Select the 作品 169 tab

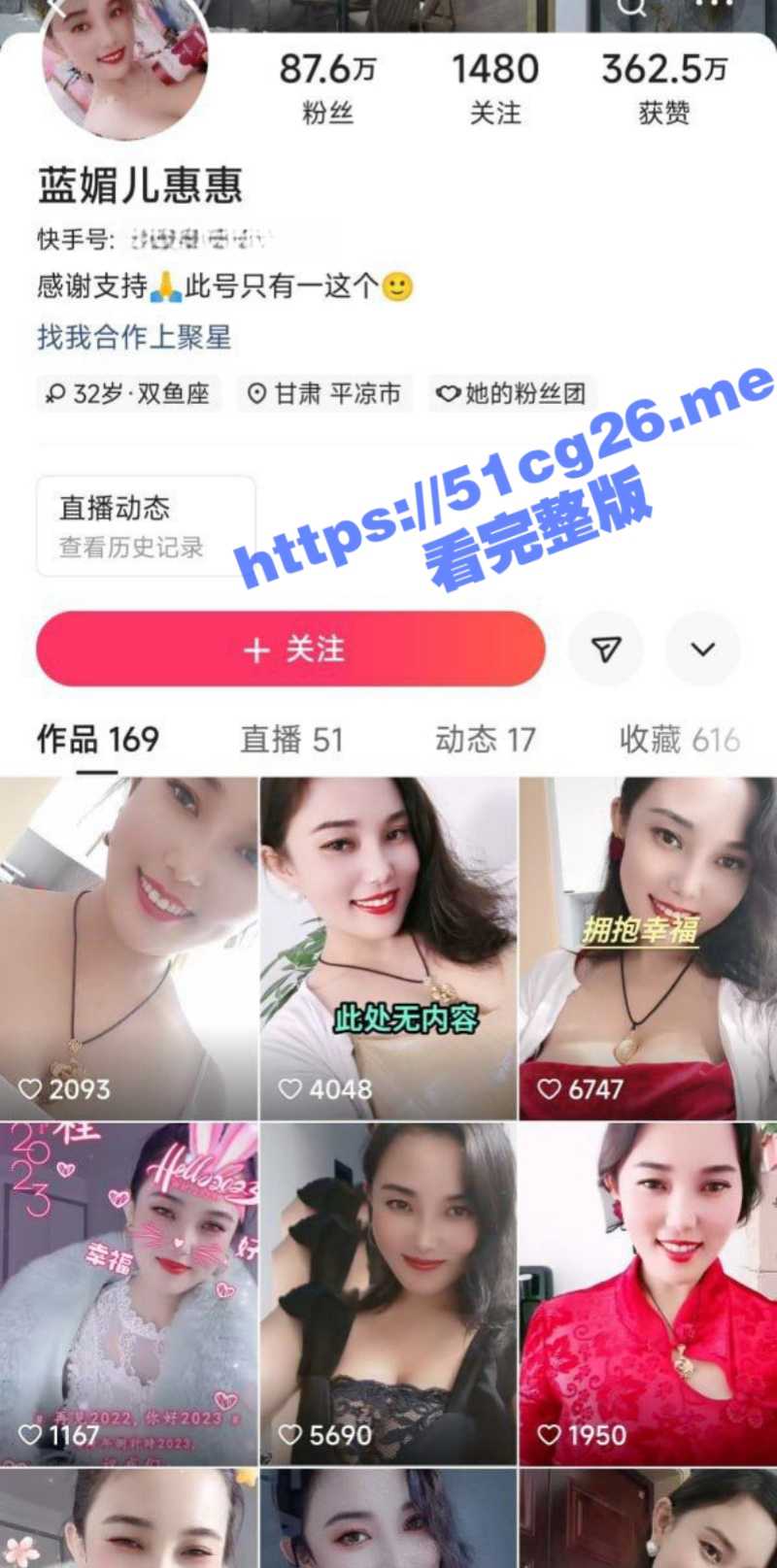97,740
